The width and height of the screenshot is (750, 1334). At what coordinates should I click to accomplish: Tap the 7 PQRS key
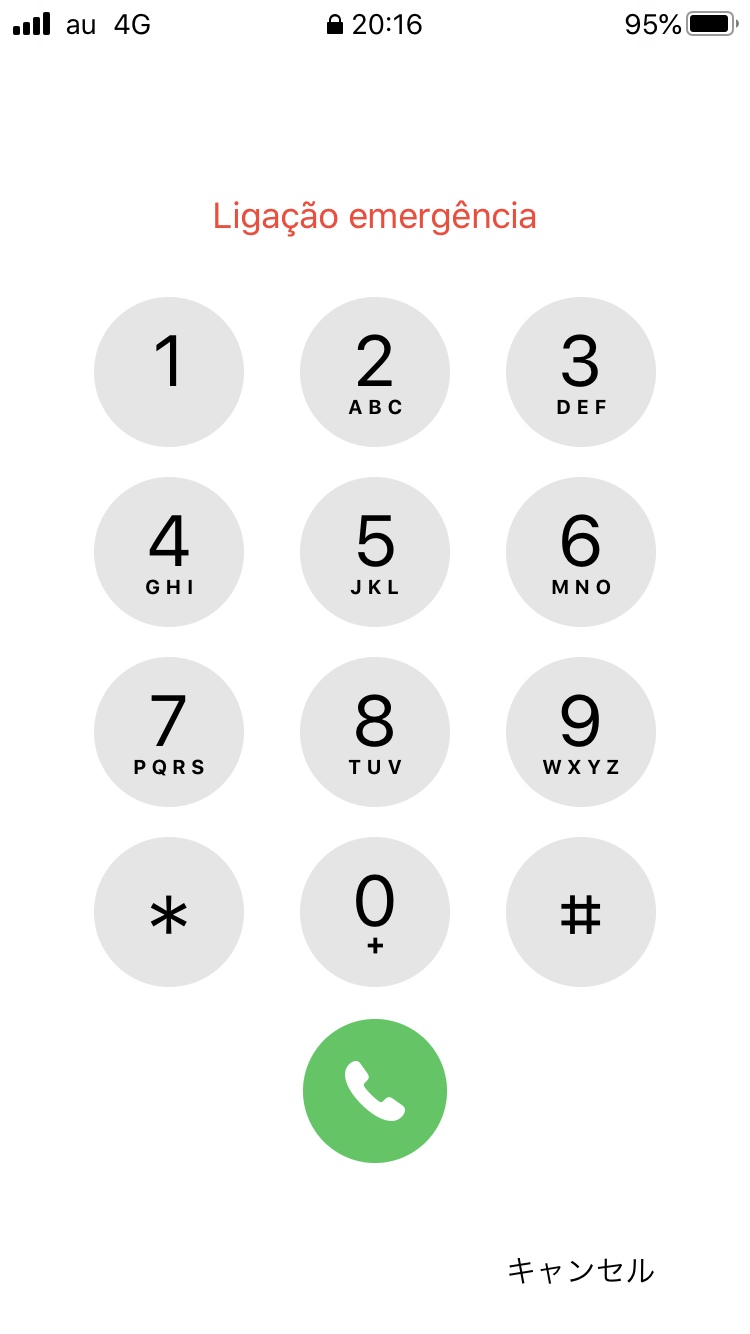pos(169,732)
